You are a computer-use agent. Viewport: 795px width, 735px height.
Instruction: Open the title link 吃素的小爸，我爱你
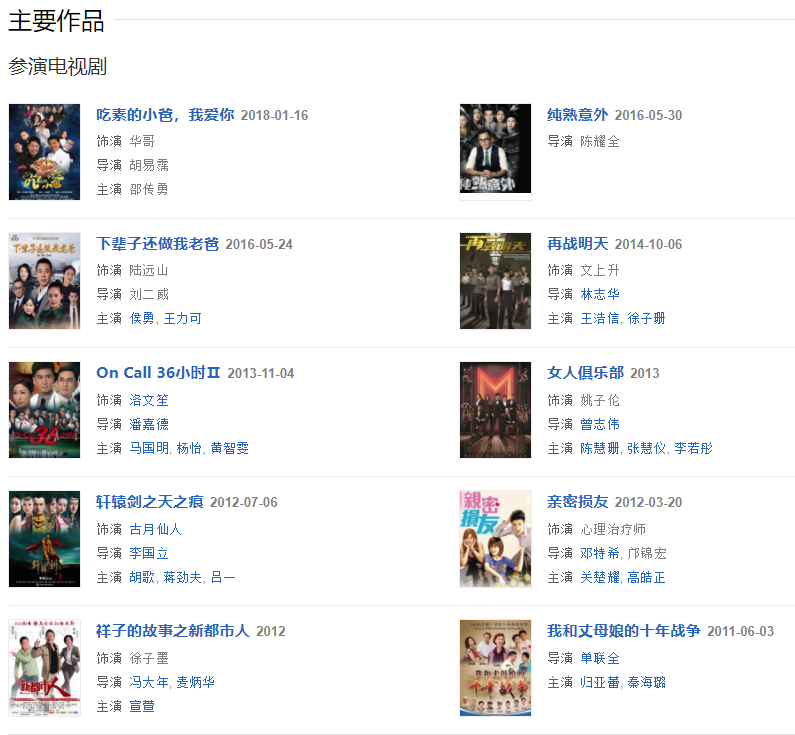click(165, 115)
